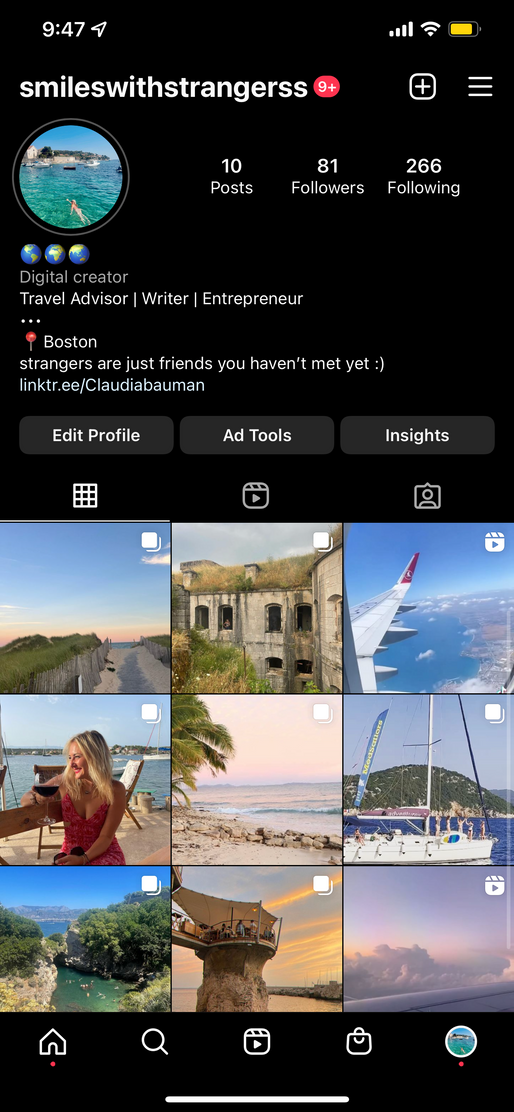Viewport: 514px width, 1112px height.
Task: Tap the Edit Profile button
Action: point(96,435)
